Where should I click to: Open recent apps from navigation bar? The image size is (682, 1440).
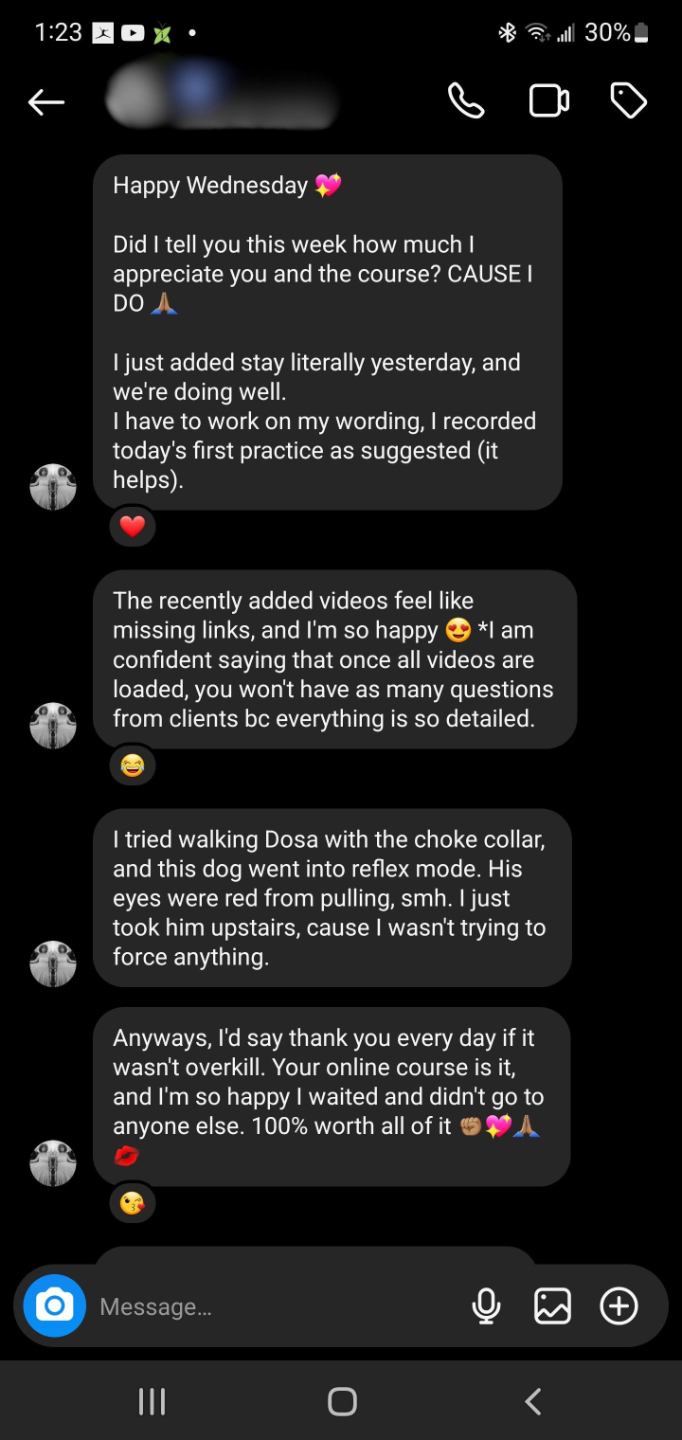click(151, 1402)
